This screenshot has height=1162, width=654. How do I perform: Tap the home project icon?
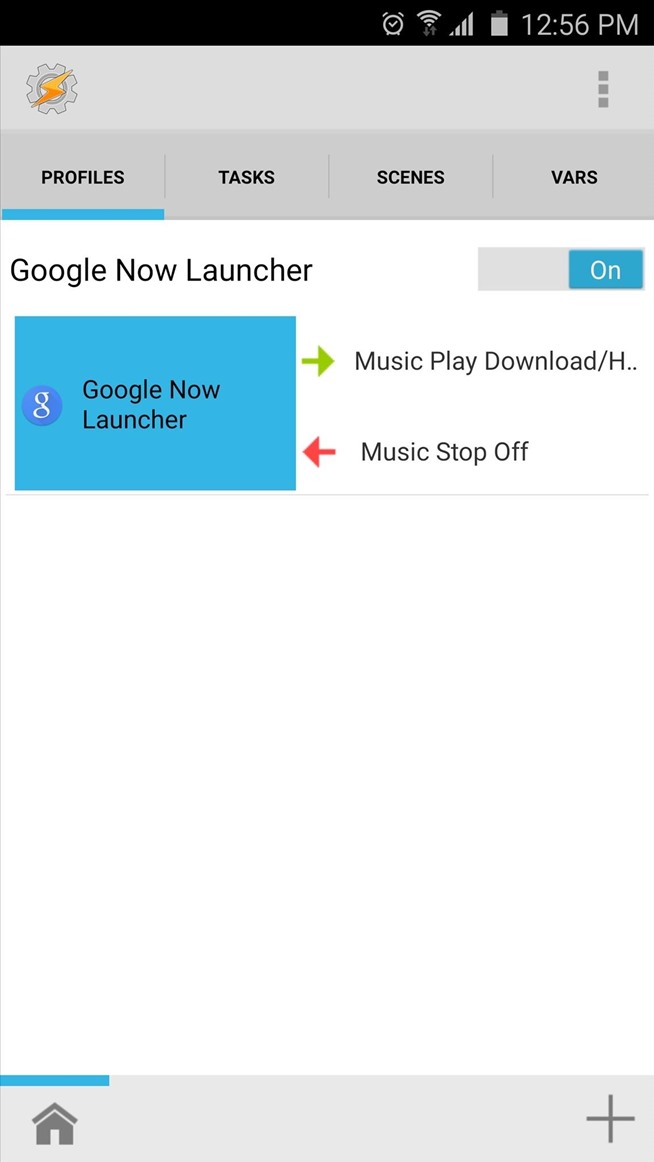[55, 1123]
